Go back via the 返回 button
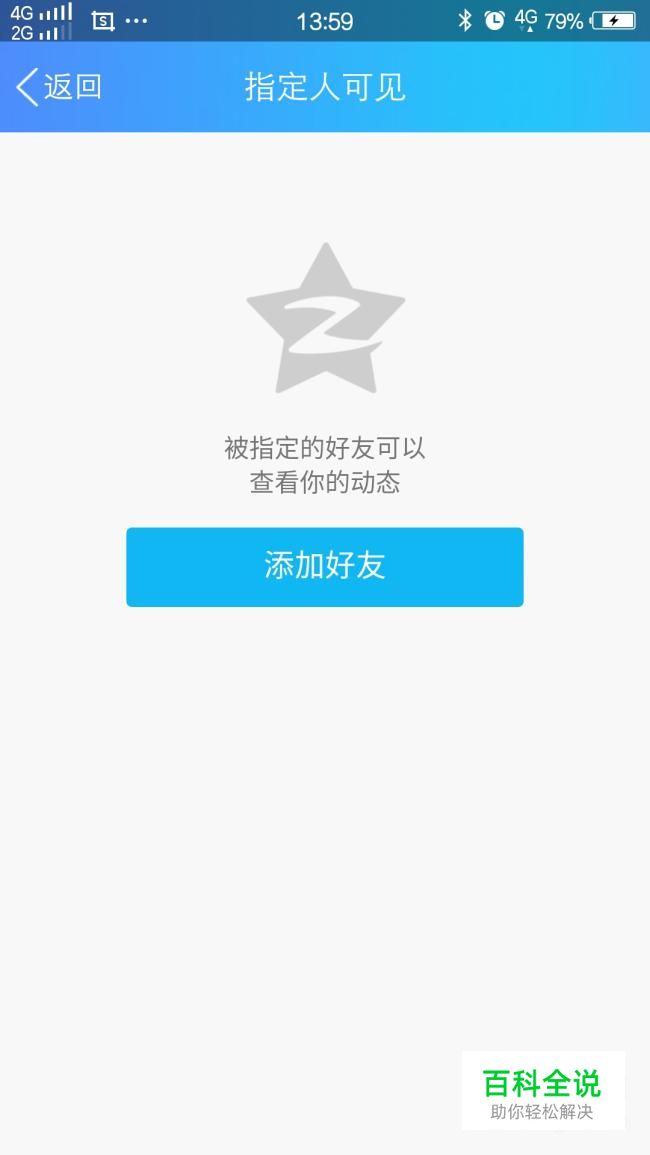The width and height of the screenshot is (650, 1155). [x=60, y=87]
